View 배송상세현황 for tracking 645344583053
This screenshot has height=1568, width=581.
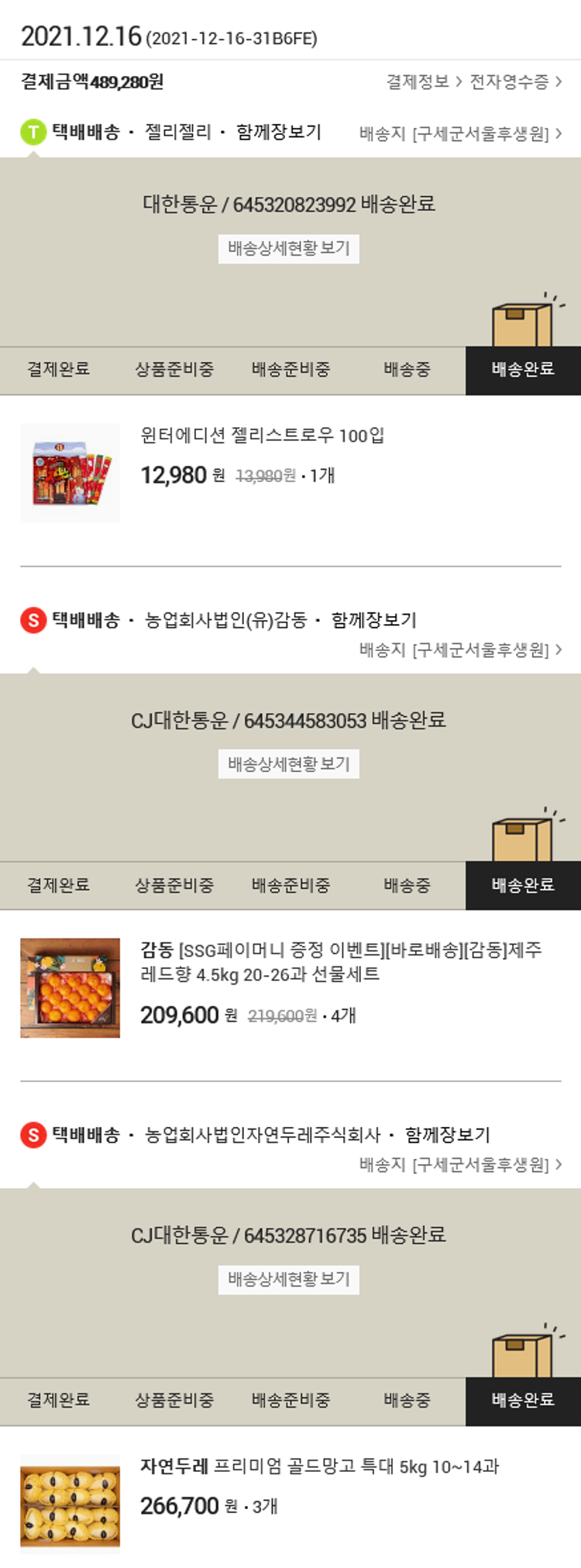point(288,764)
